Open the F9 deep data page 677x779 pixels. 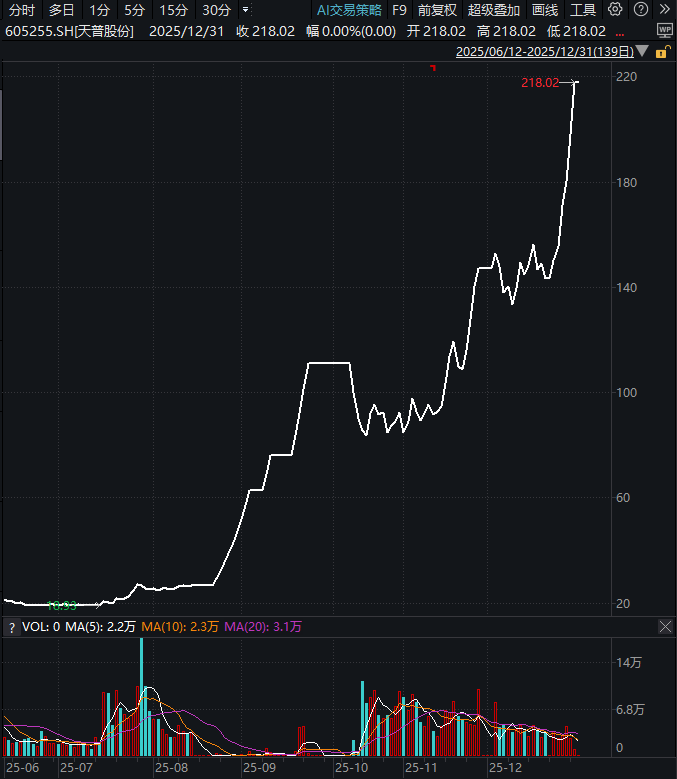pyautogui.click(x=399, y=10)
